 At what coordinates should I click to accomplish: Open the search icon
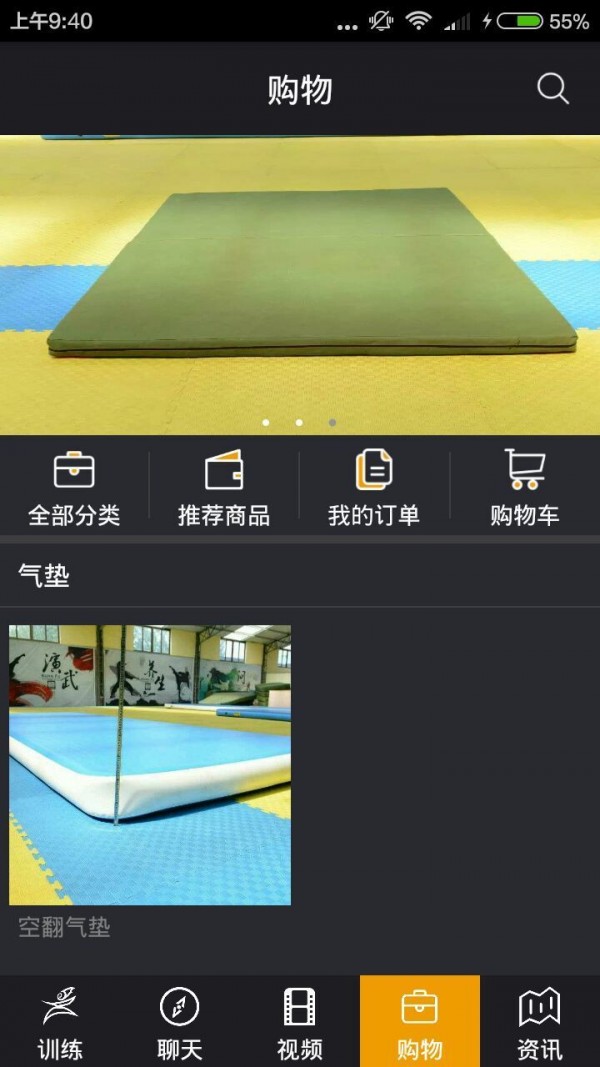coord(552,89)
